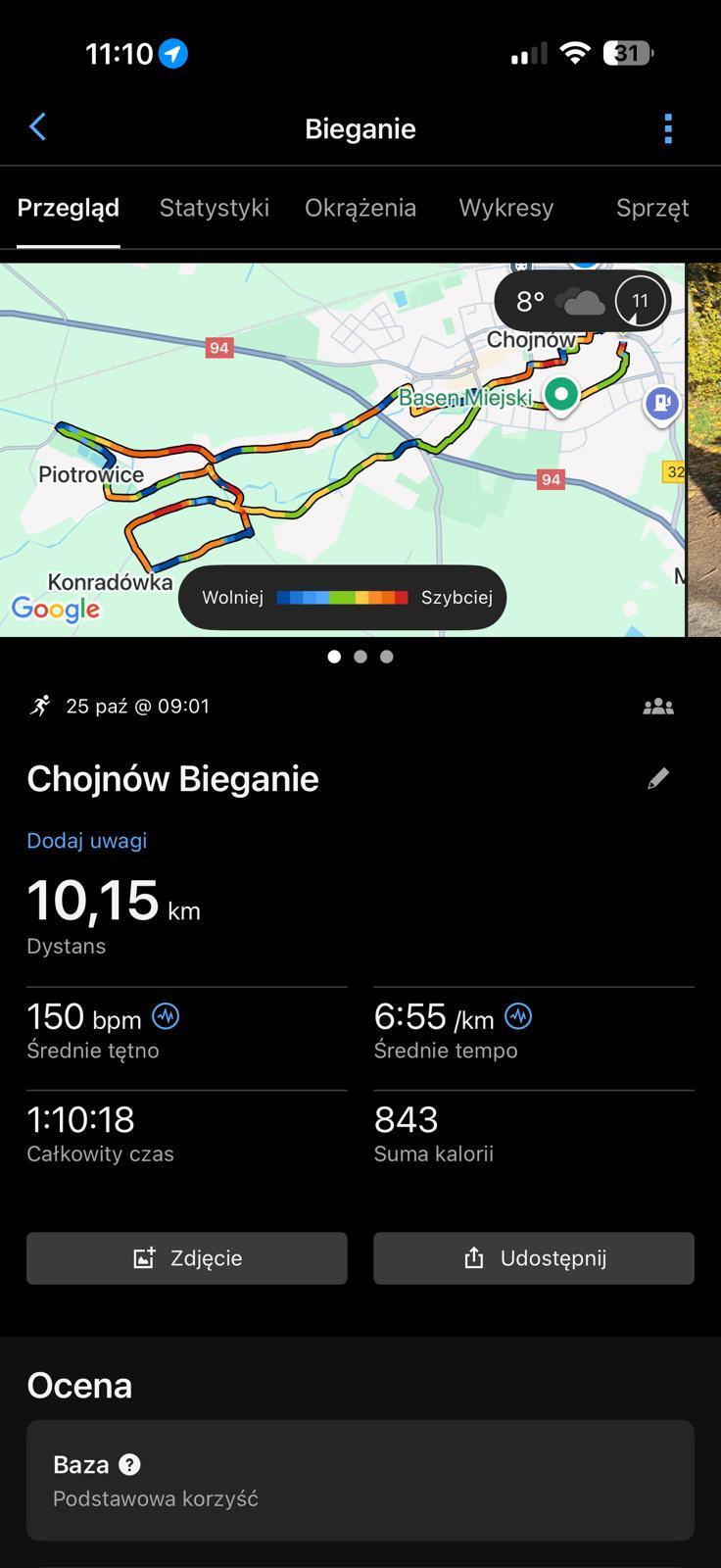Open the Okrążenia tab

click(360, 208)
